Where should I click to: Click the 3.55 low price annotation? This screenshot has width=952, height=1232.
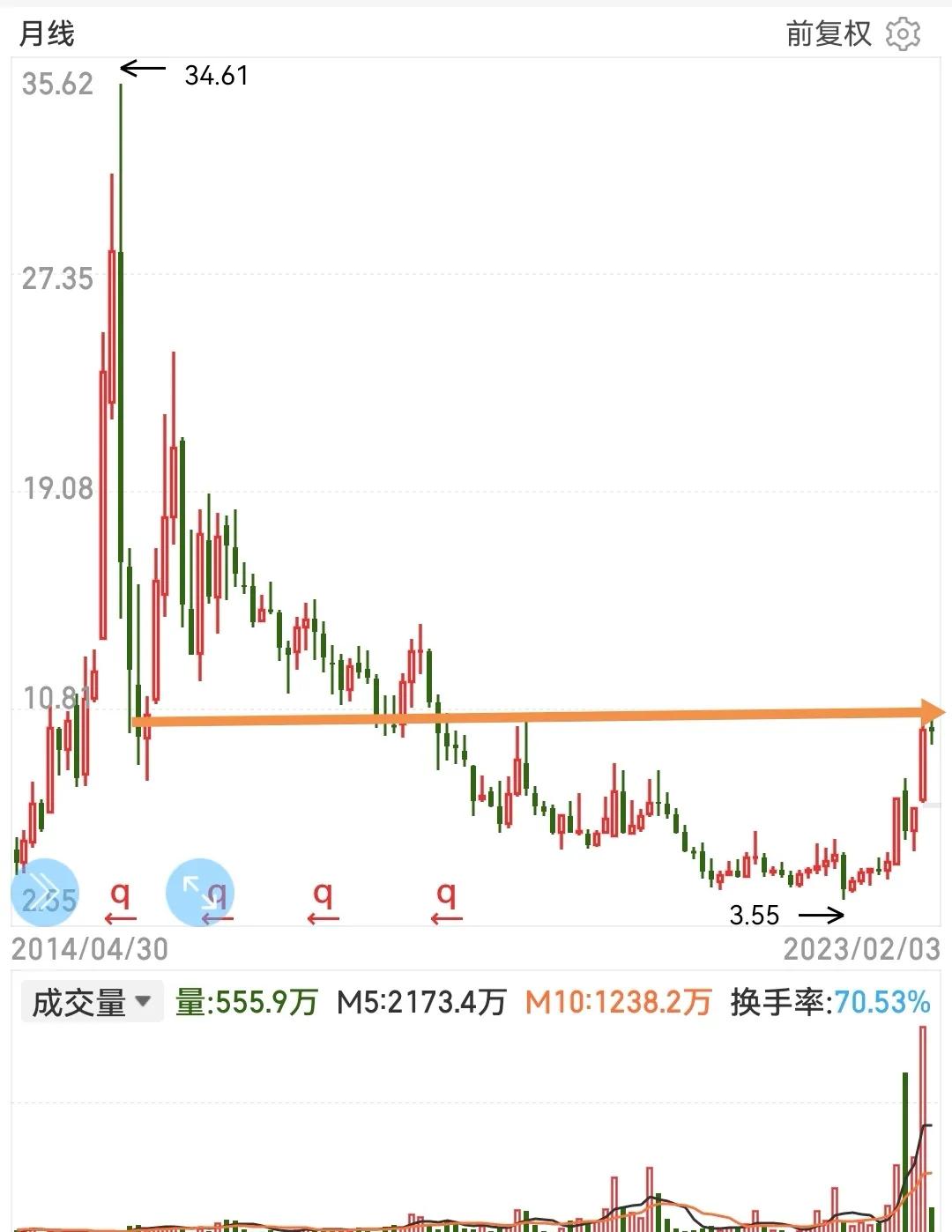point(755,916)
